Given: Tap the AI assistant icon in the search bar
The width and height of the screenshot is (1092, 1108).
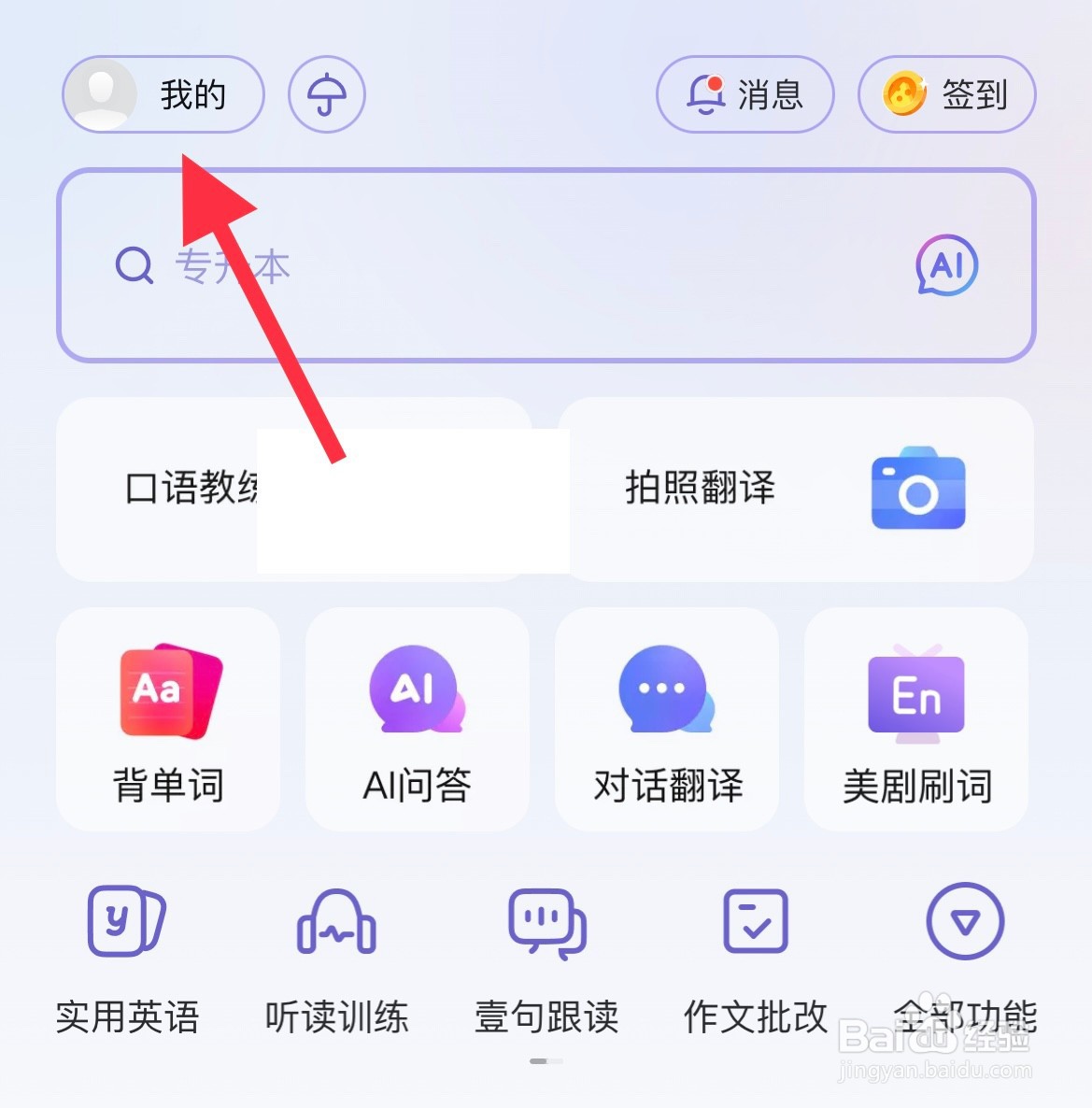Looking at the screenshot, I should (945, 265).
